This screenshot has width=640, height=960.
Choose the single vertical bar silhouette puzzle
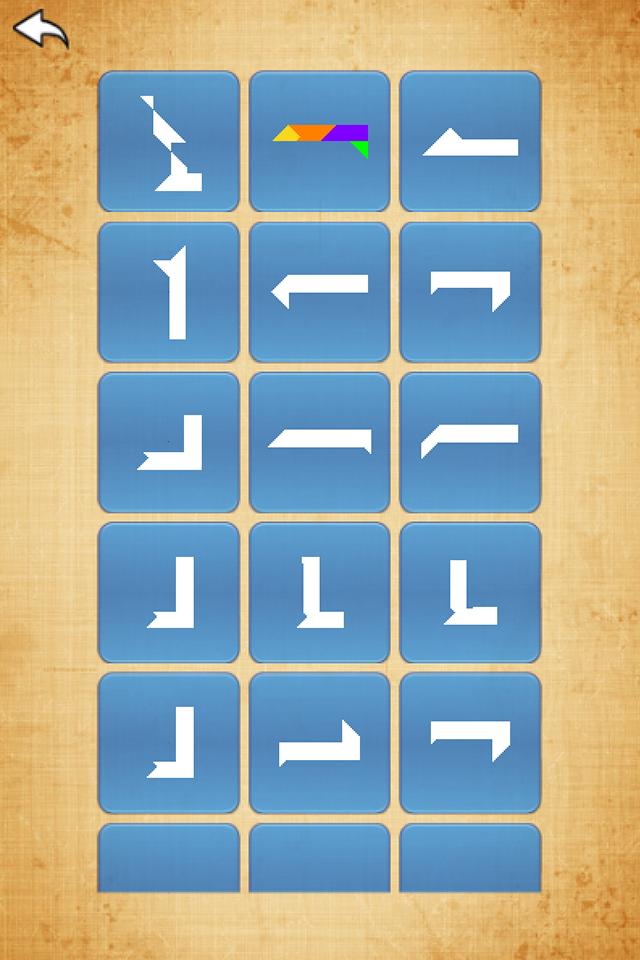[x=169, y=292]
